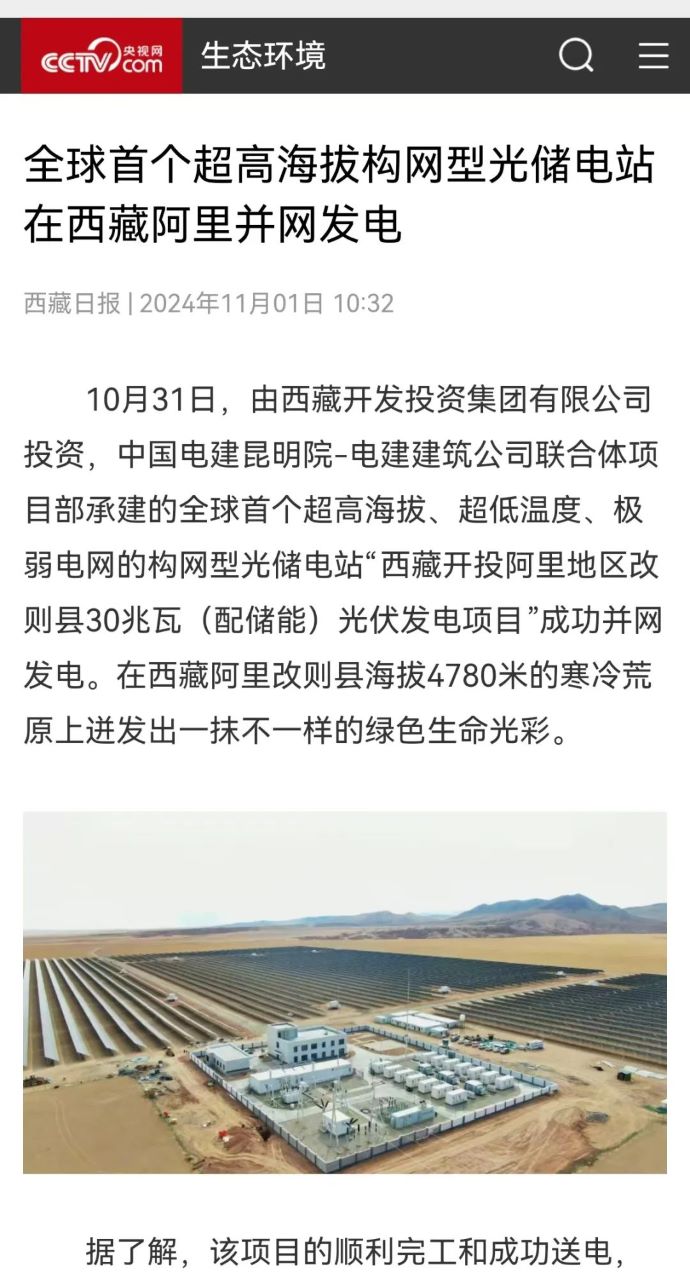Open the hamburger menu
The width and height of the screenshot is (690, 1285).
click(653, 56)
